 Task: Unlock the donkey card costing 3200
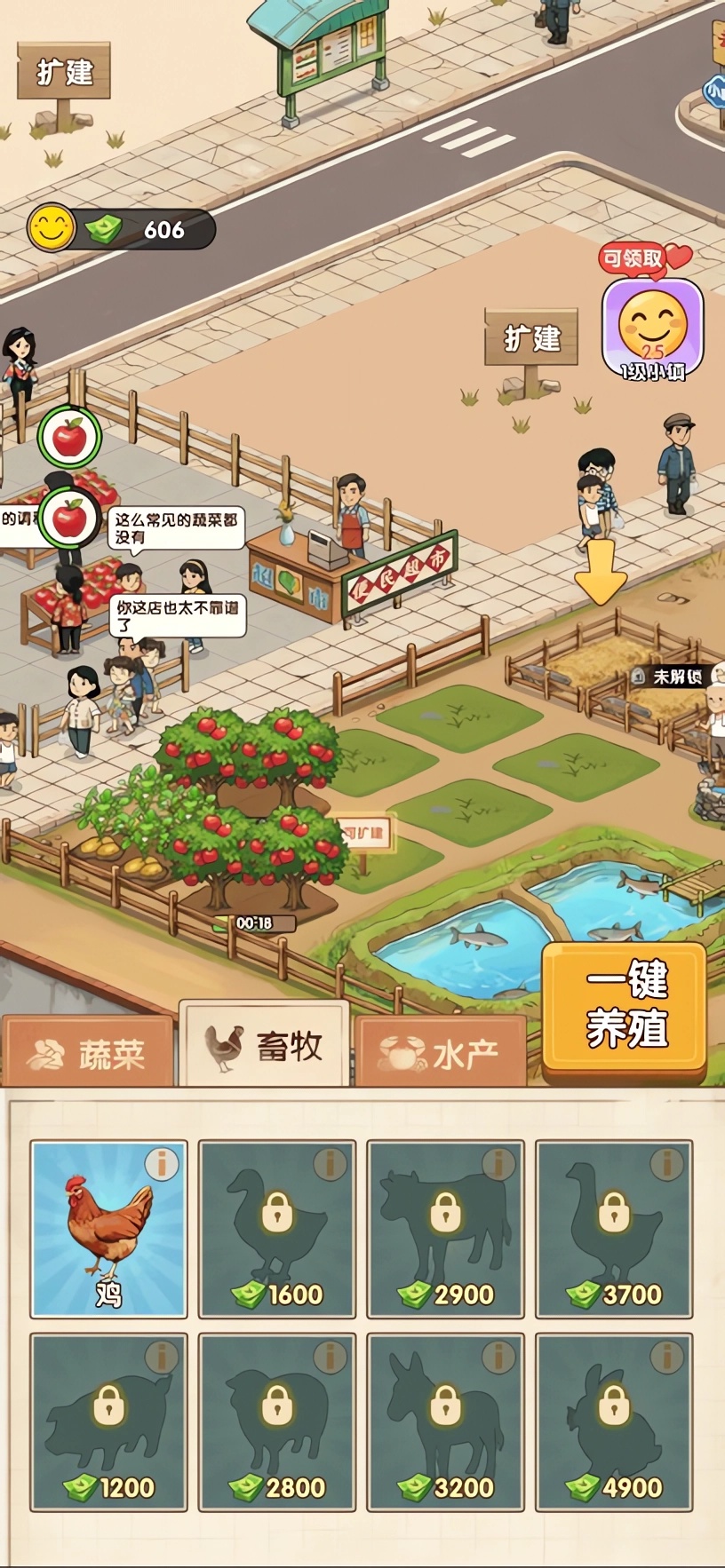click(x=445, y=1421)
